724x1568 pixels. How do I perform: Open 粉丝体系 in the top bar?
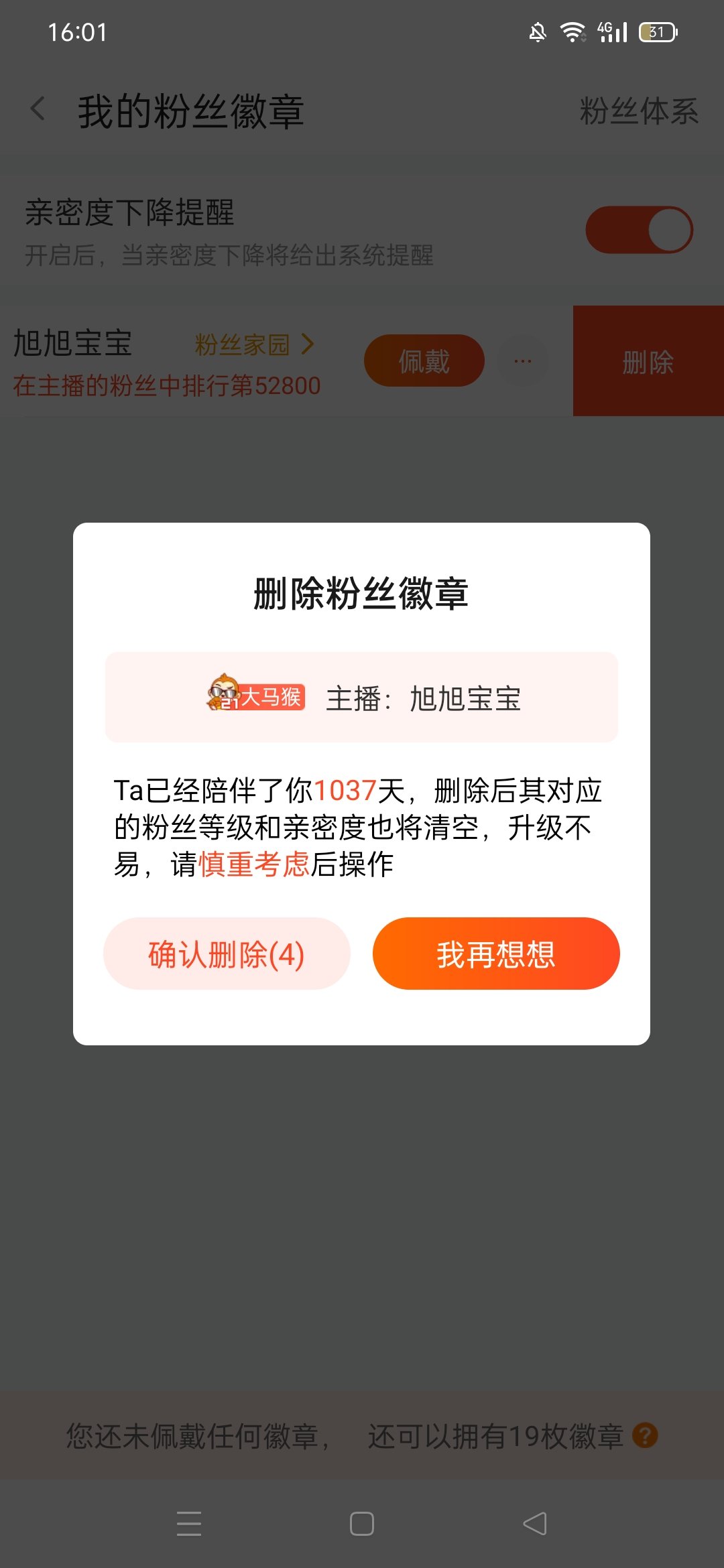click(639, 111)
